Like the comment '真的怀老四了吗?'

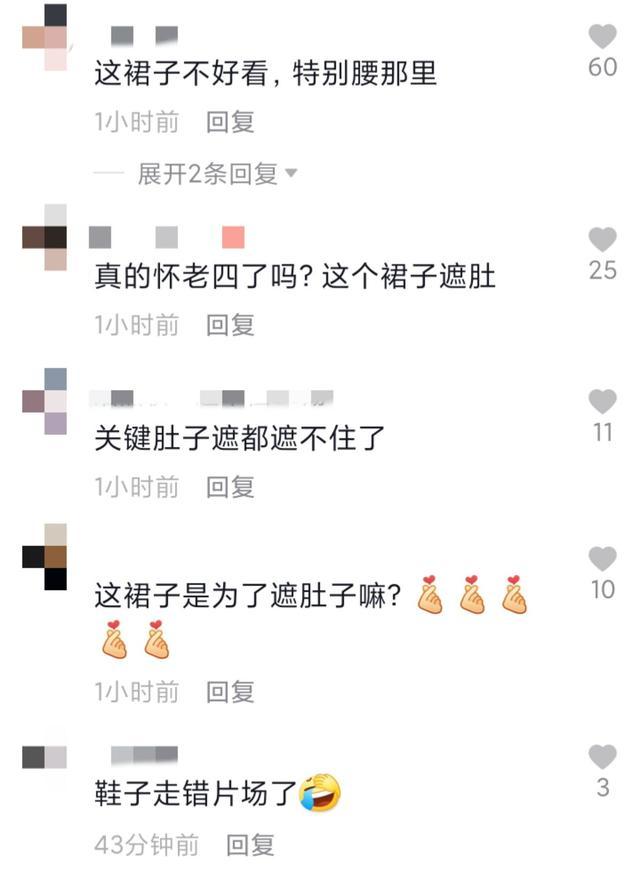point(602,240)
